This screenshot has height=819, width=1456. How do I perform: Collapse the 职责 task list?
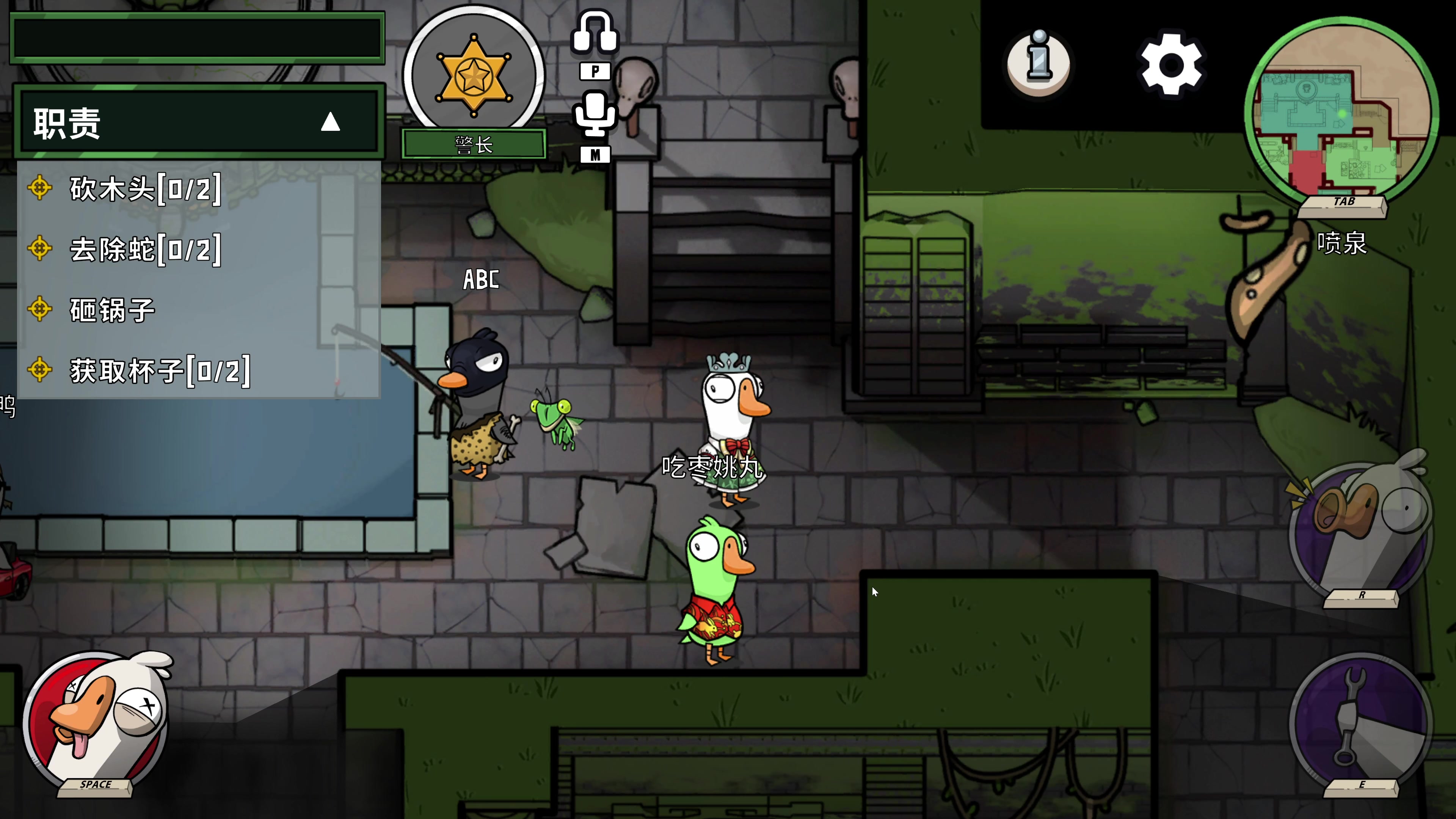(330, 122)
